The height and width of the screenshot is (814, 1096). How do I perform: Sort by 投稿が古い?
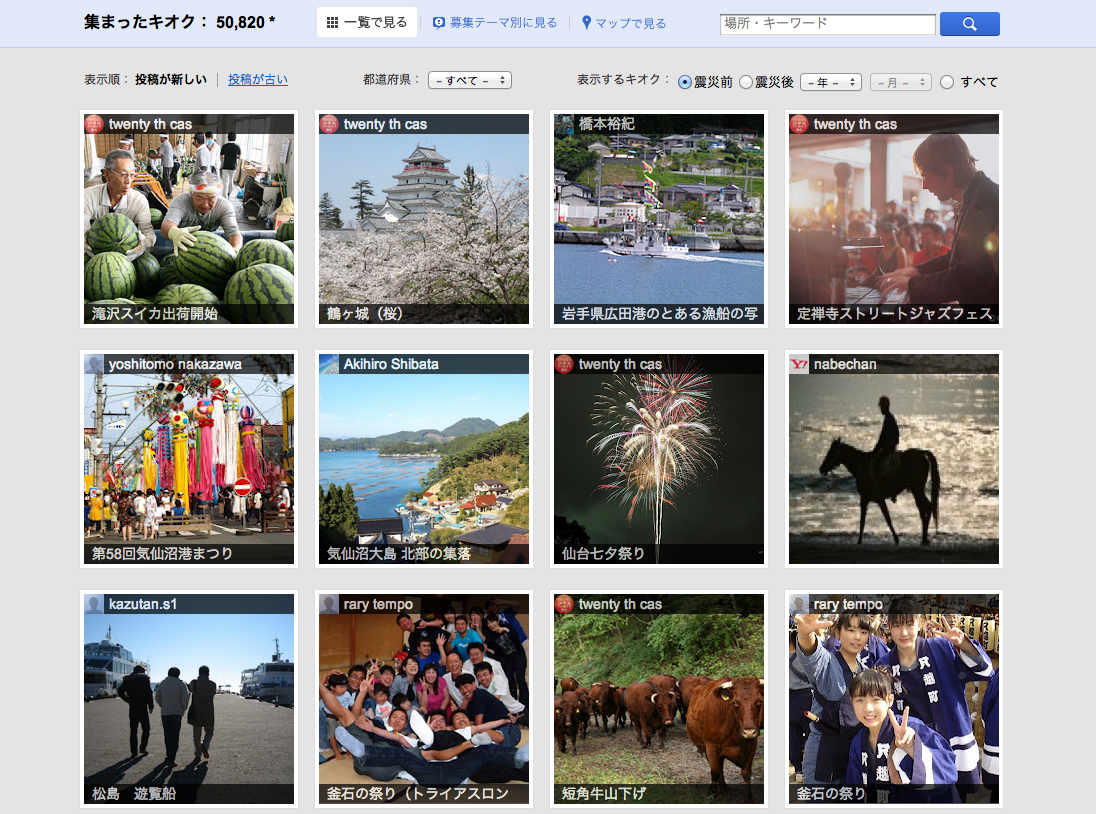click(x=257, y=80)
